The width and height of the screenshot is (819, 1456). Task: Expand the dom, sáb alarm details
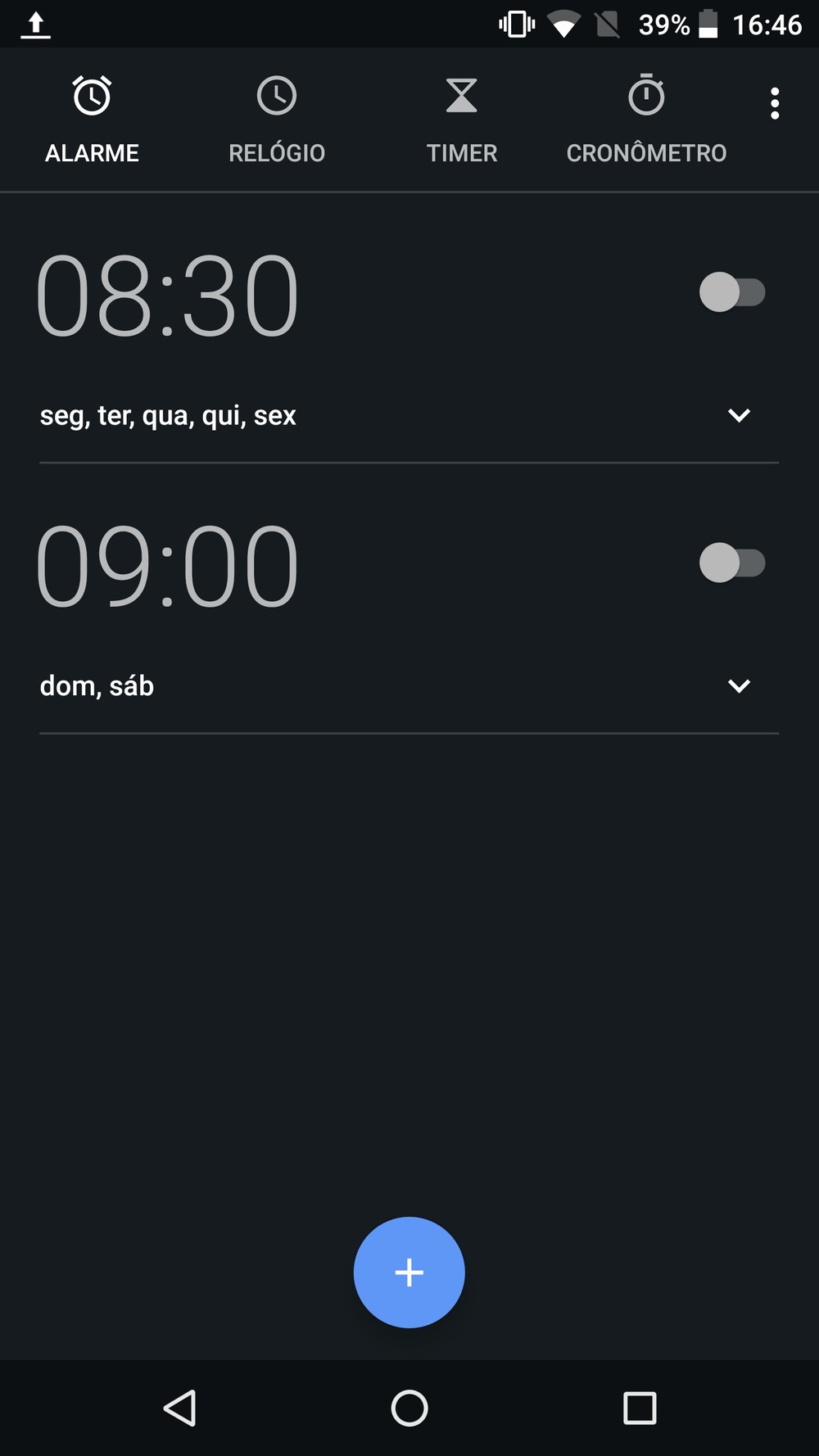(739, 685)
